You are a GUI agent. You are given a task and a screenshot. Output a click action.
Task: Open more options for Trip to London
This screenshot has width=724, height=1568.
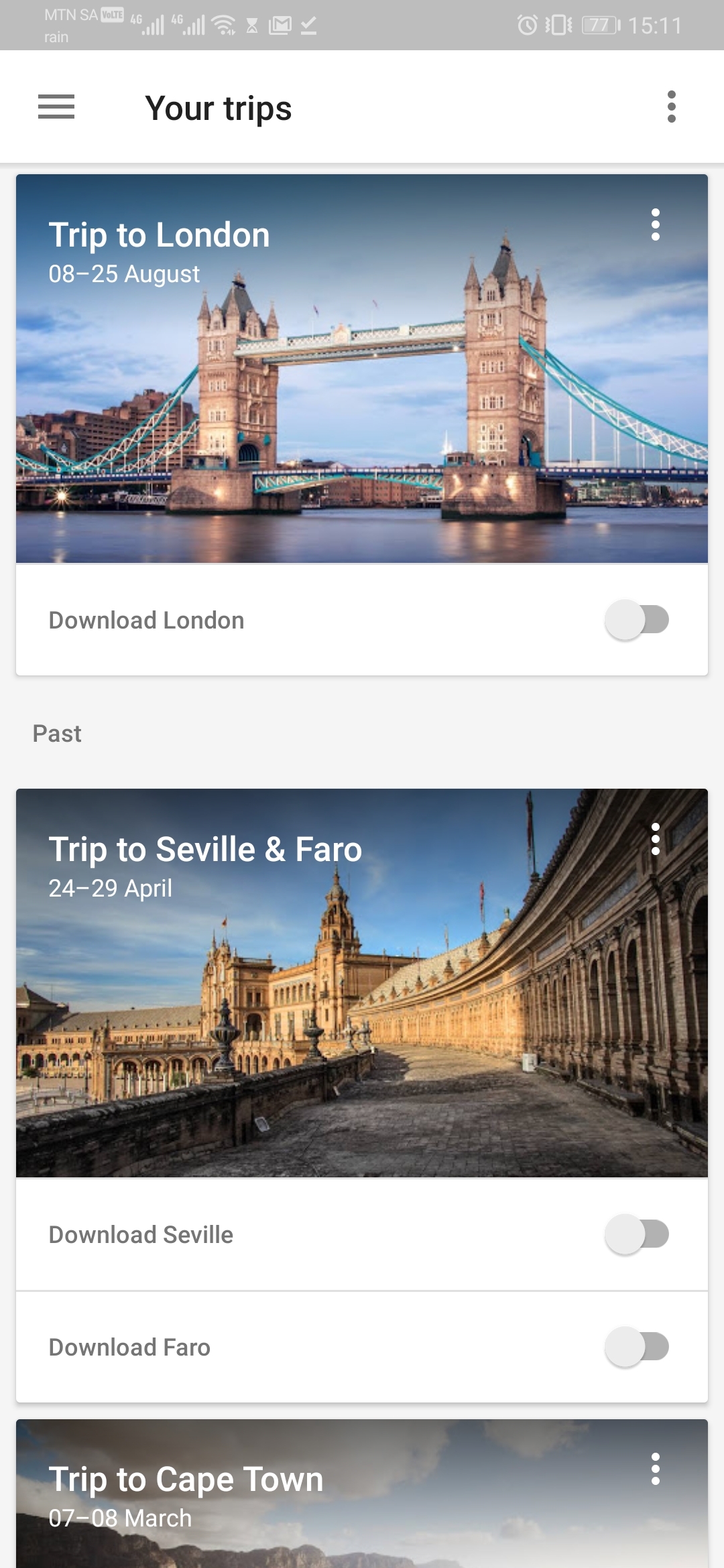pyautogui.click(x=655, y=225)
